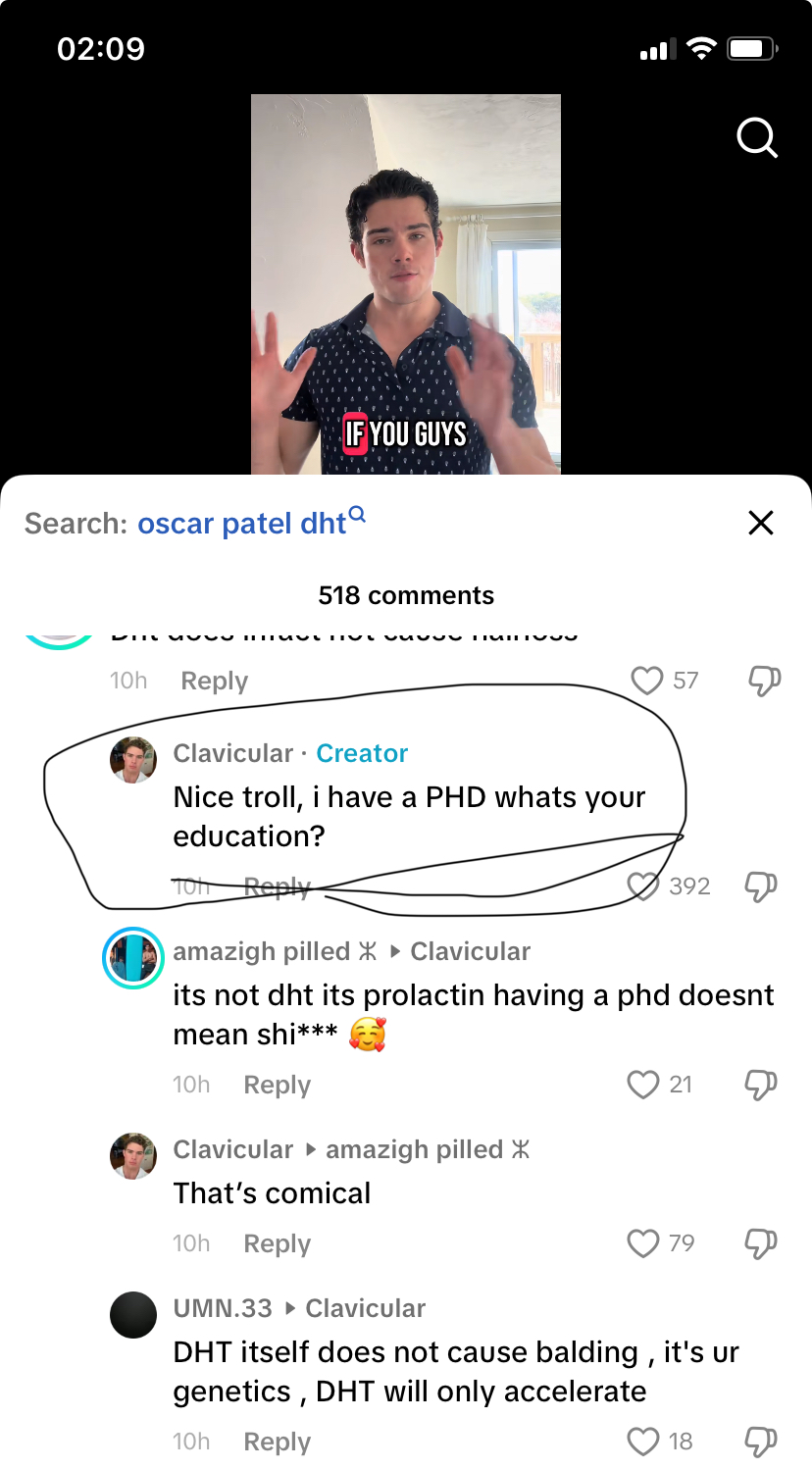The width and height of the screenshot is (812, 1468).
Task: Like UMN.33's DHT genetics comment
Action: point(643,1442)
